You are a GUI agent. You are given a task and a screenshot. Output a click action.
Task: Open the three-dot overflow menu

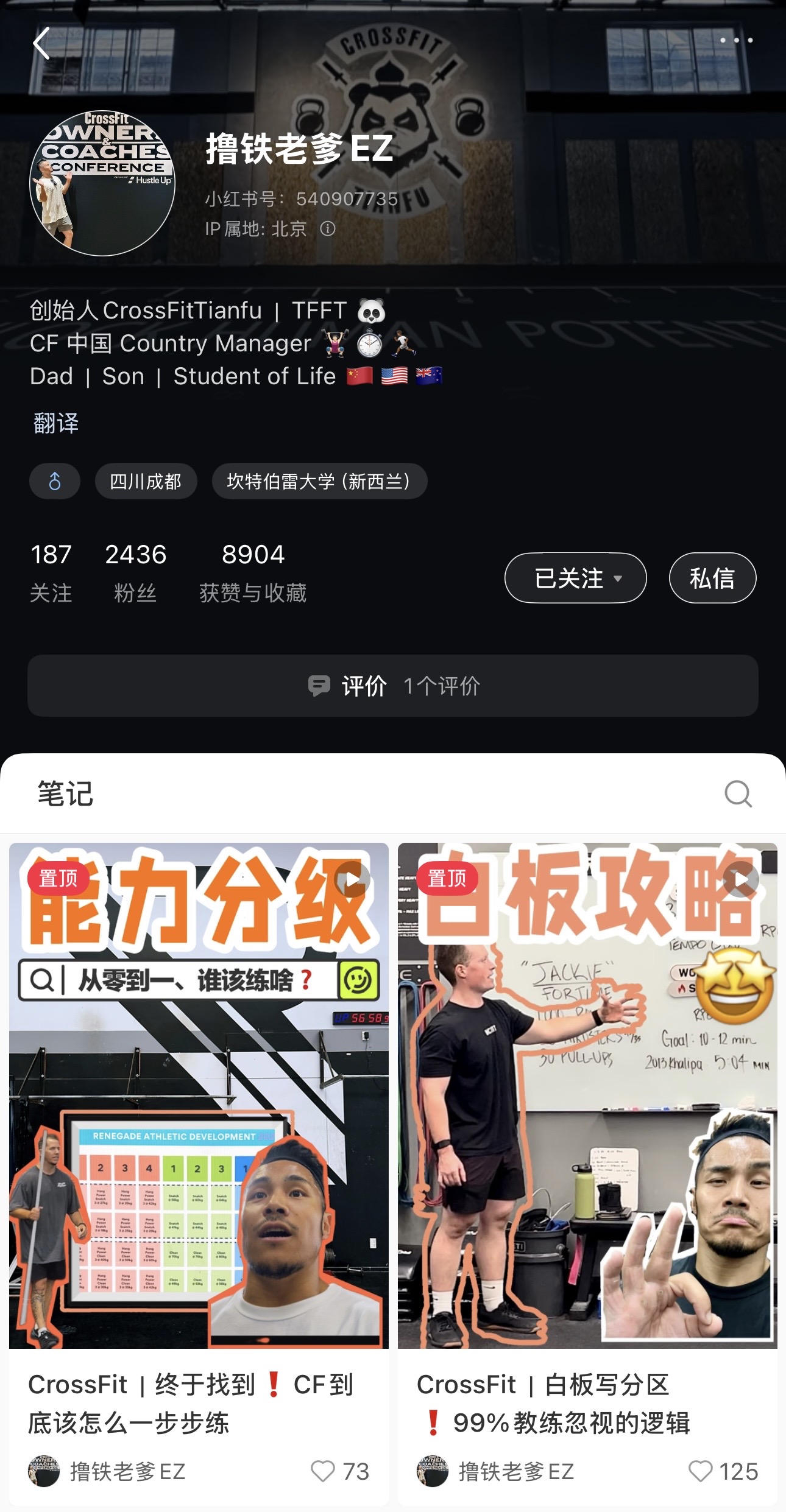[x=736, y=41]
